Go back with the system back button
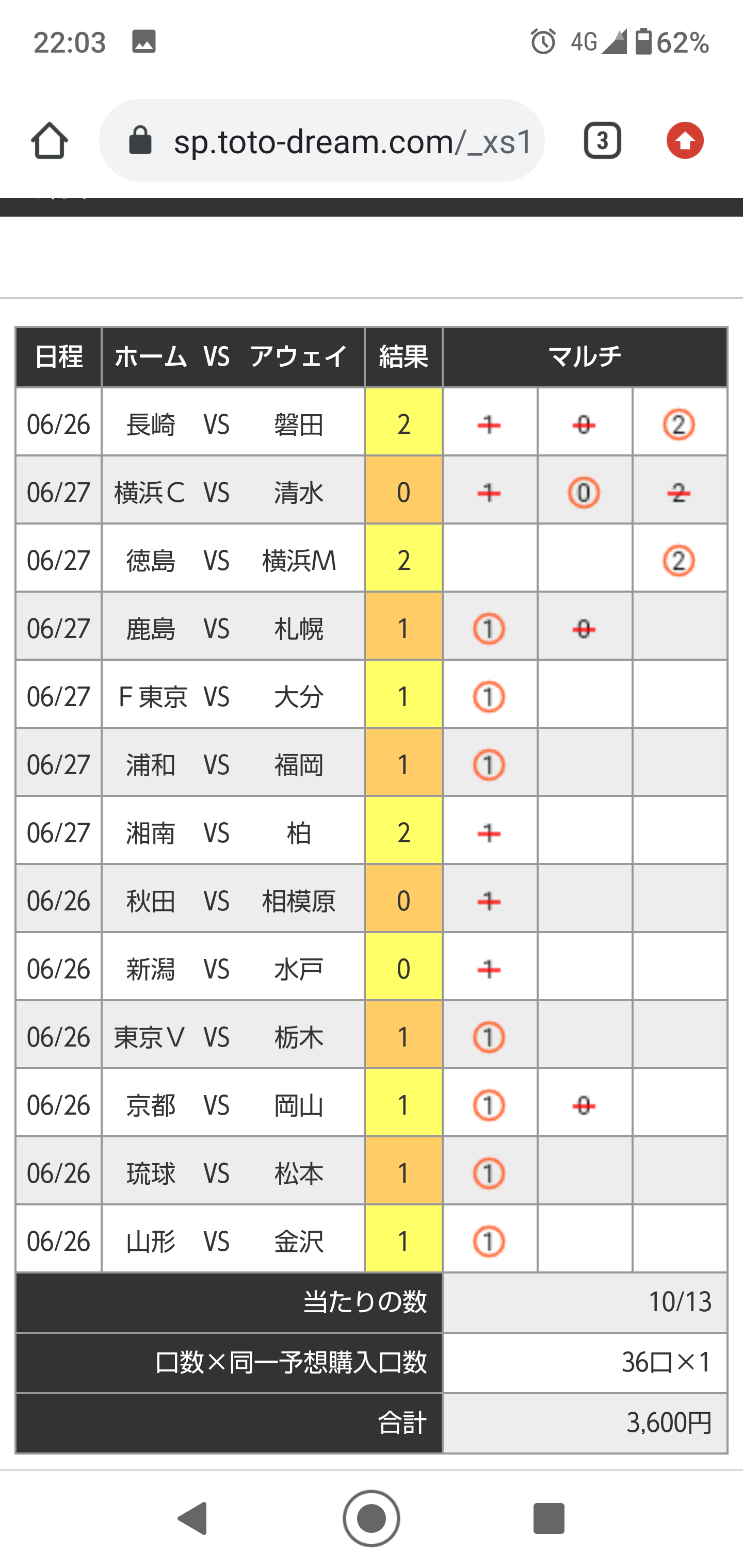Screen dimensions: 743x1568 [193, 1518]
